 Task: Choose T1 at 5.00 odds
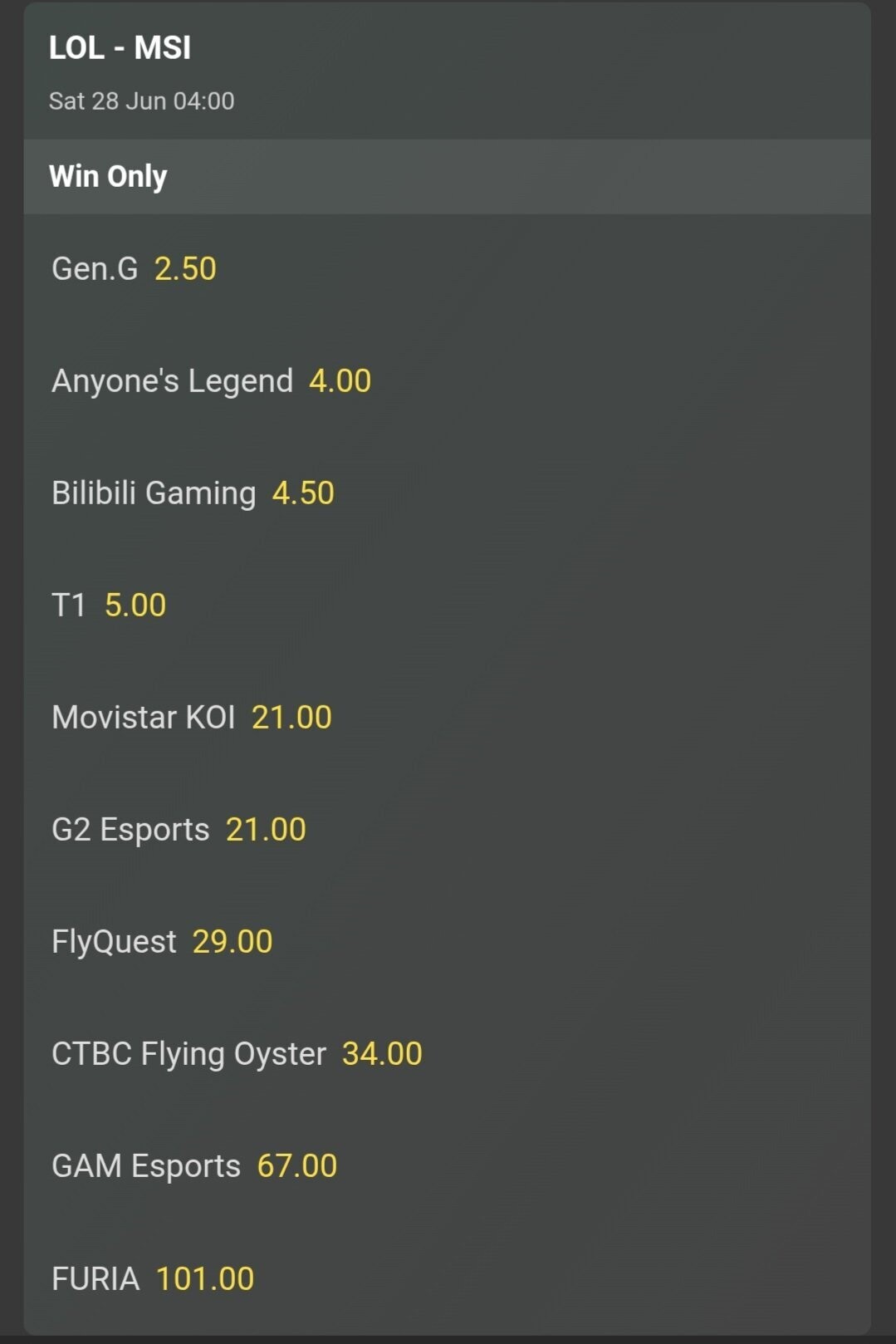pos(447,606)
